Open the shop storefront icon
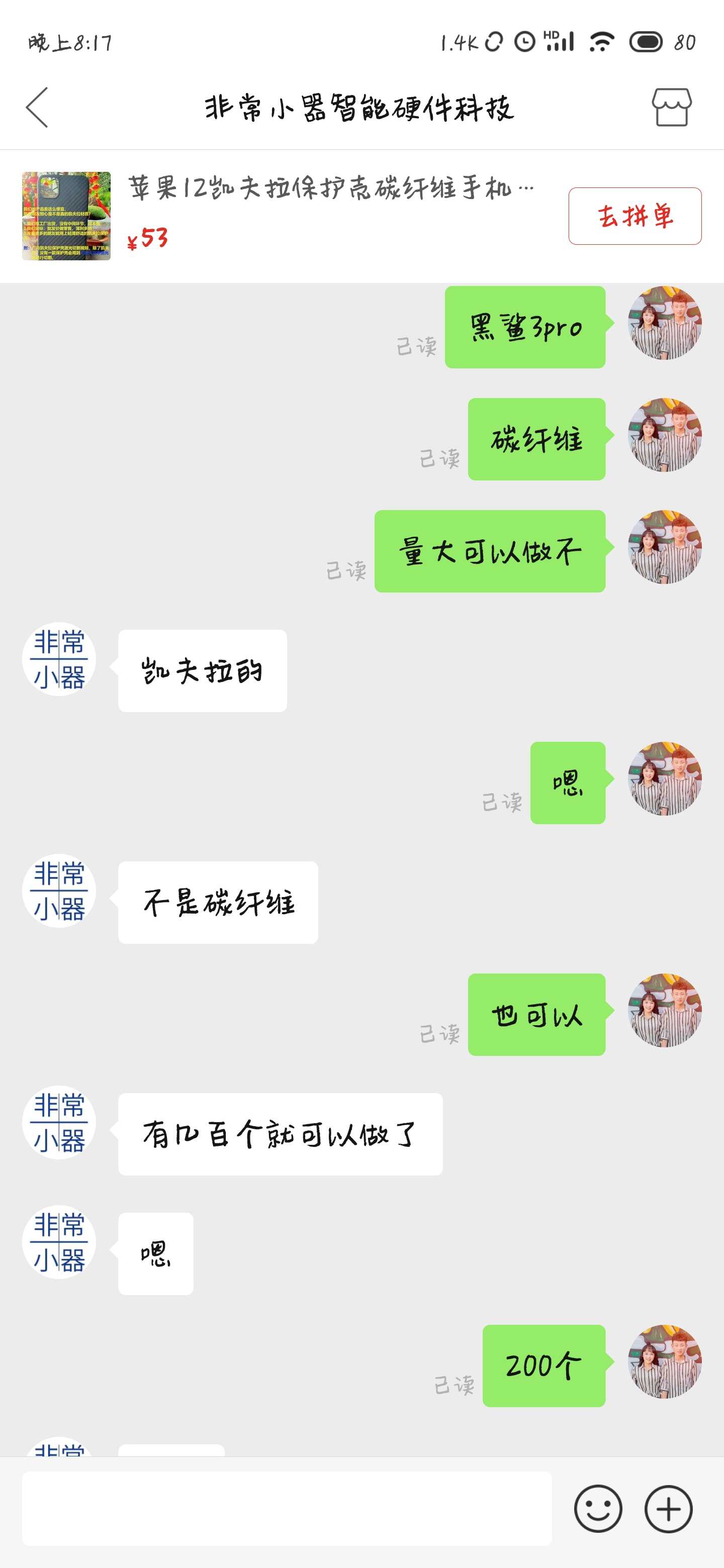Viewport: 724px width, 1568px height. point(672,107)
